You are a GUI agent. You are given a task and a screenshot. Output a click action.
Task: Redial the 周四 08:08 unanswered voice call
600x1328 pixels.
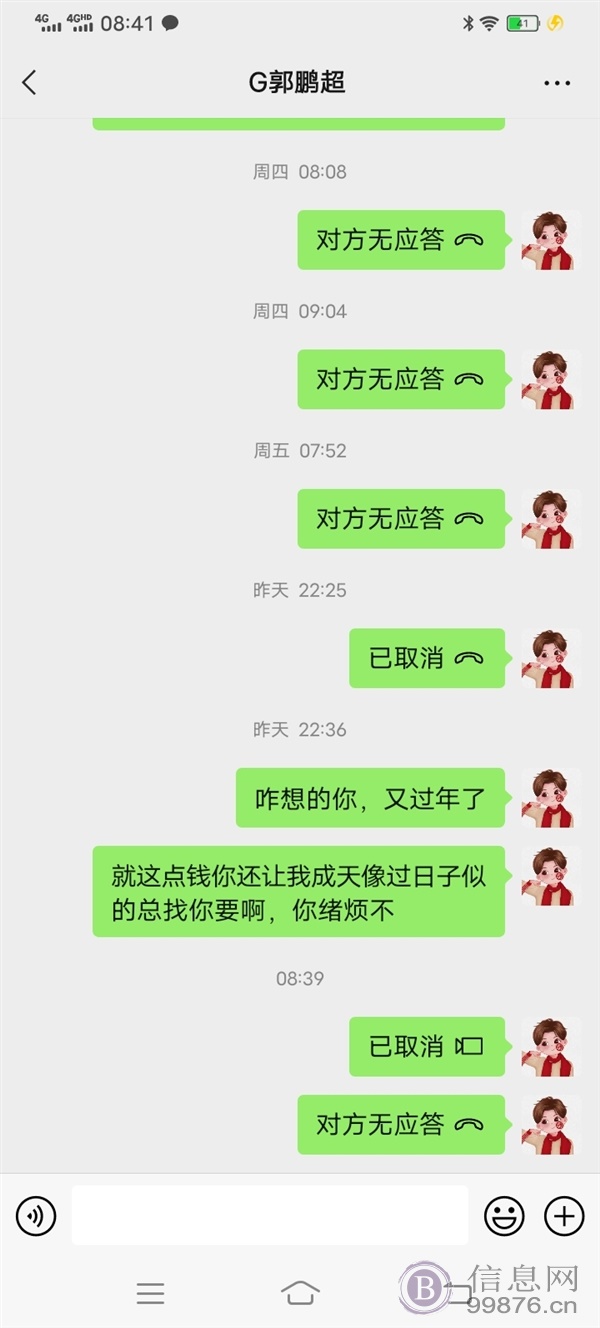[401, 240]
